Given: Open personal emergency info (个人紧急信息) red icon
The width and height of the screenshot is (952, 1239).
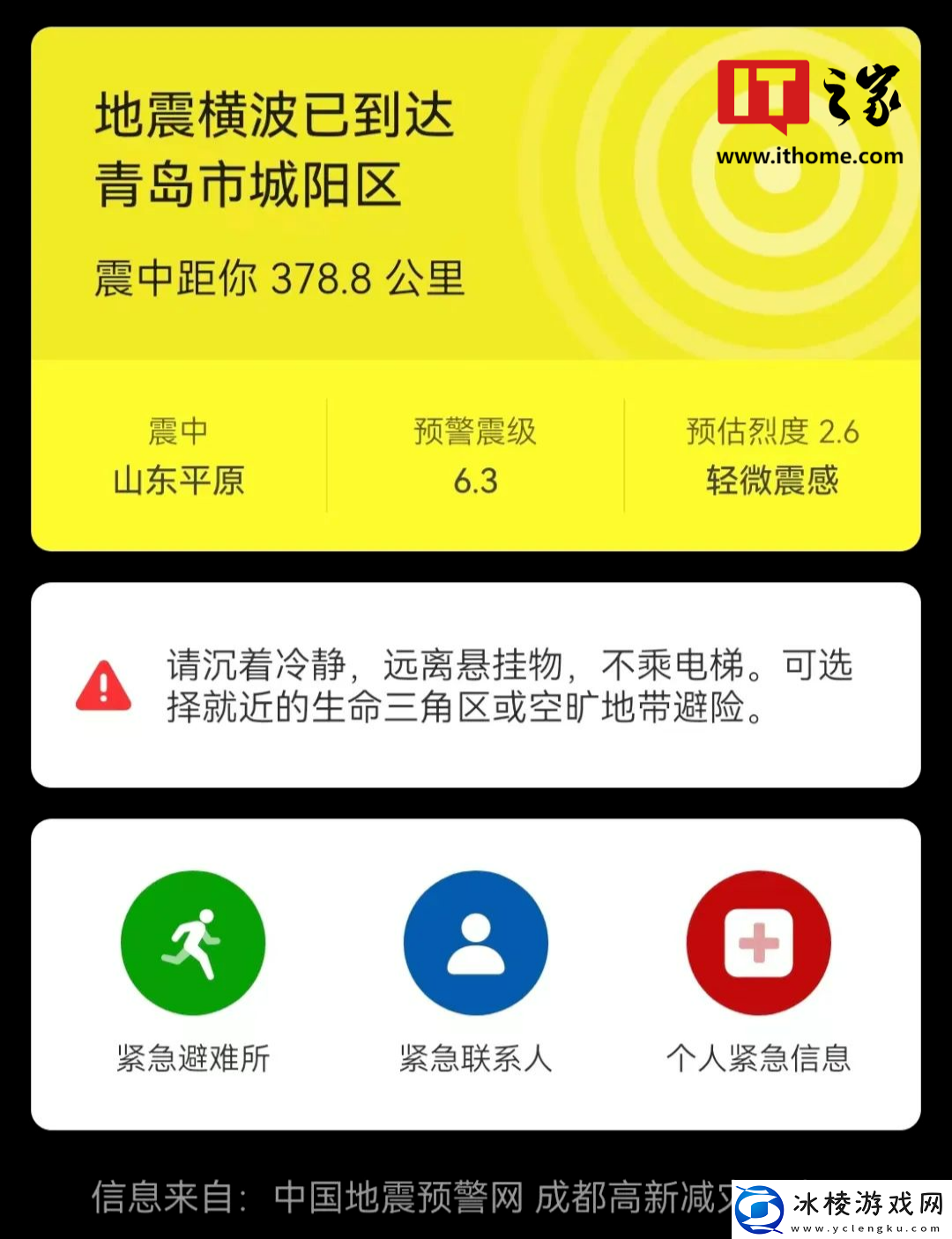Looking at the screenshot, I should 758,942.
